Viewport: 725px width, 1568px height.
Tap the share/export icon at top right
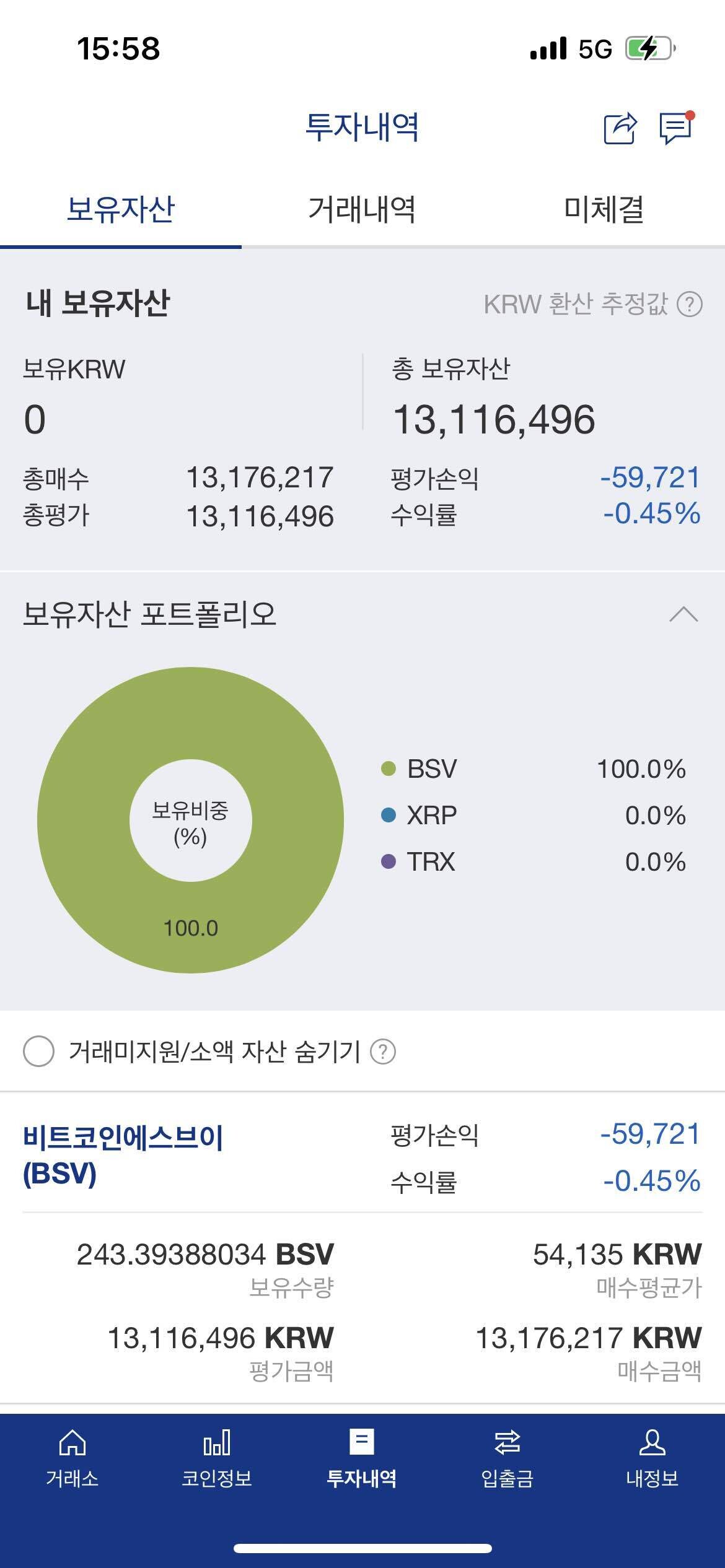coord(619,128)
